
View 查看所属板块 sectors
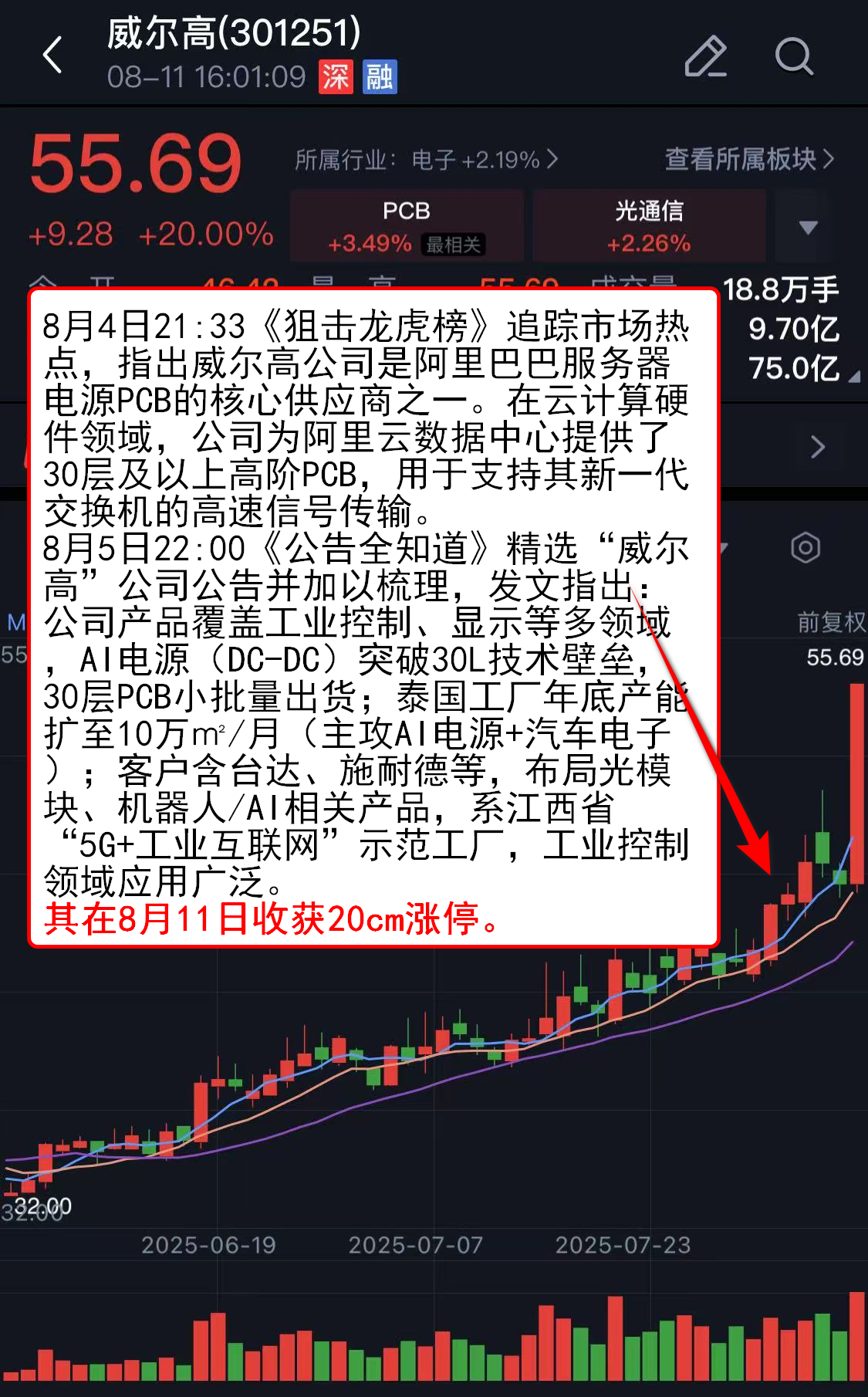coord(748,159)
